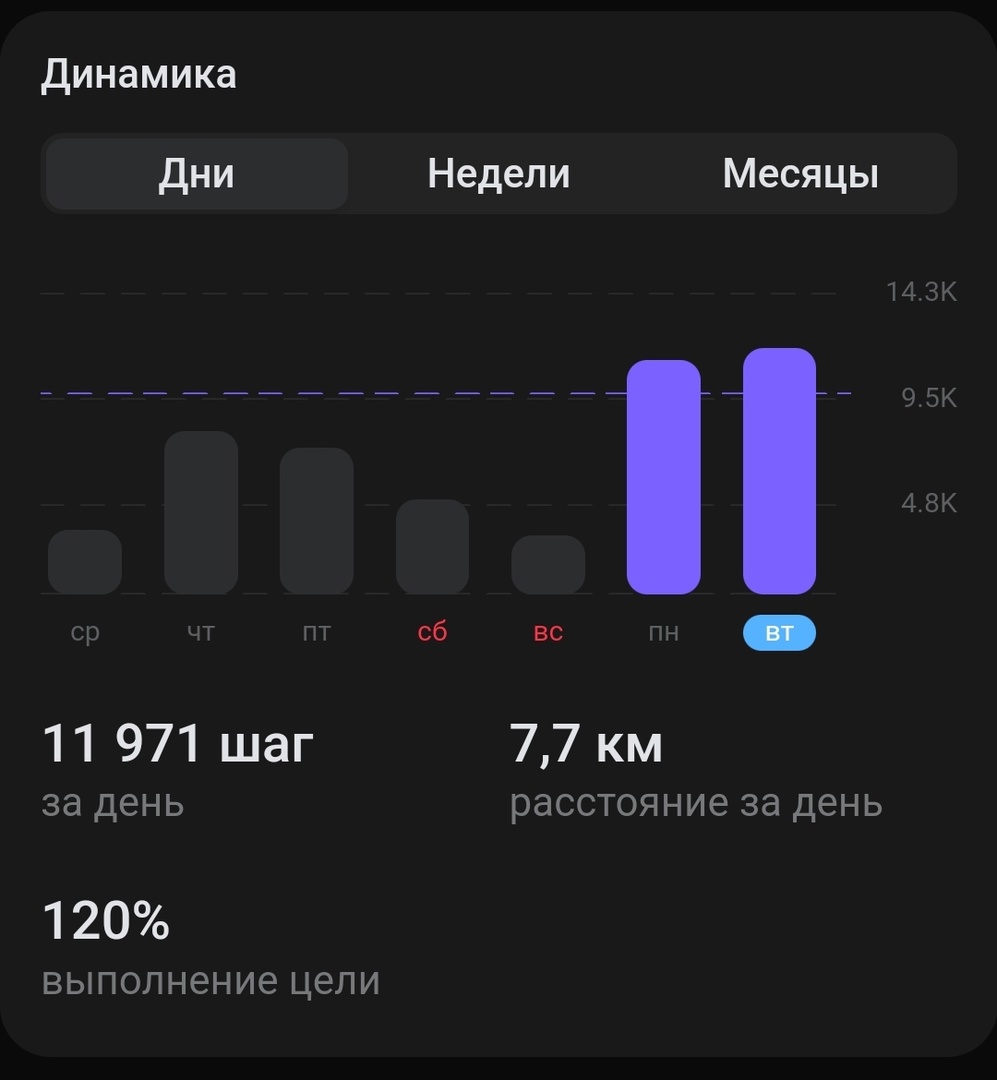Select the пн bar in the chart
The image size is (997, 1080).
[x=663, y=477]
